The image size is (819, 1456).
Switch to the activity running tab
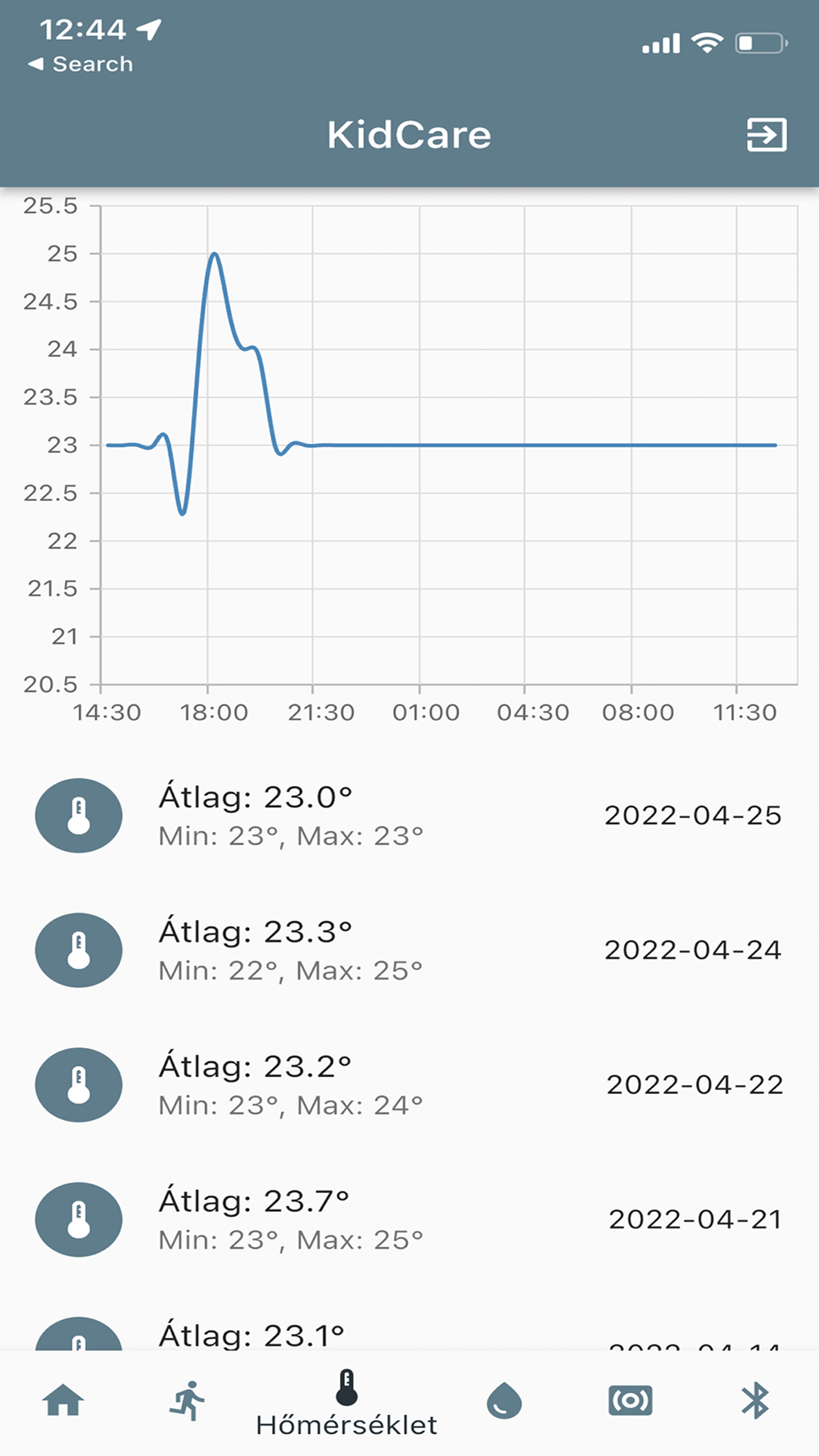[x=188, y=1401]
